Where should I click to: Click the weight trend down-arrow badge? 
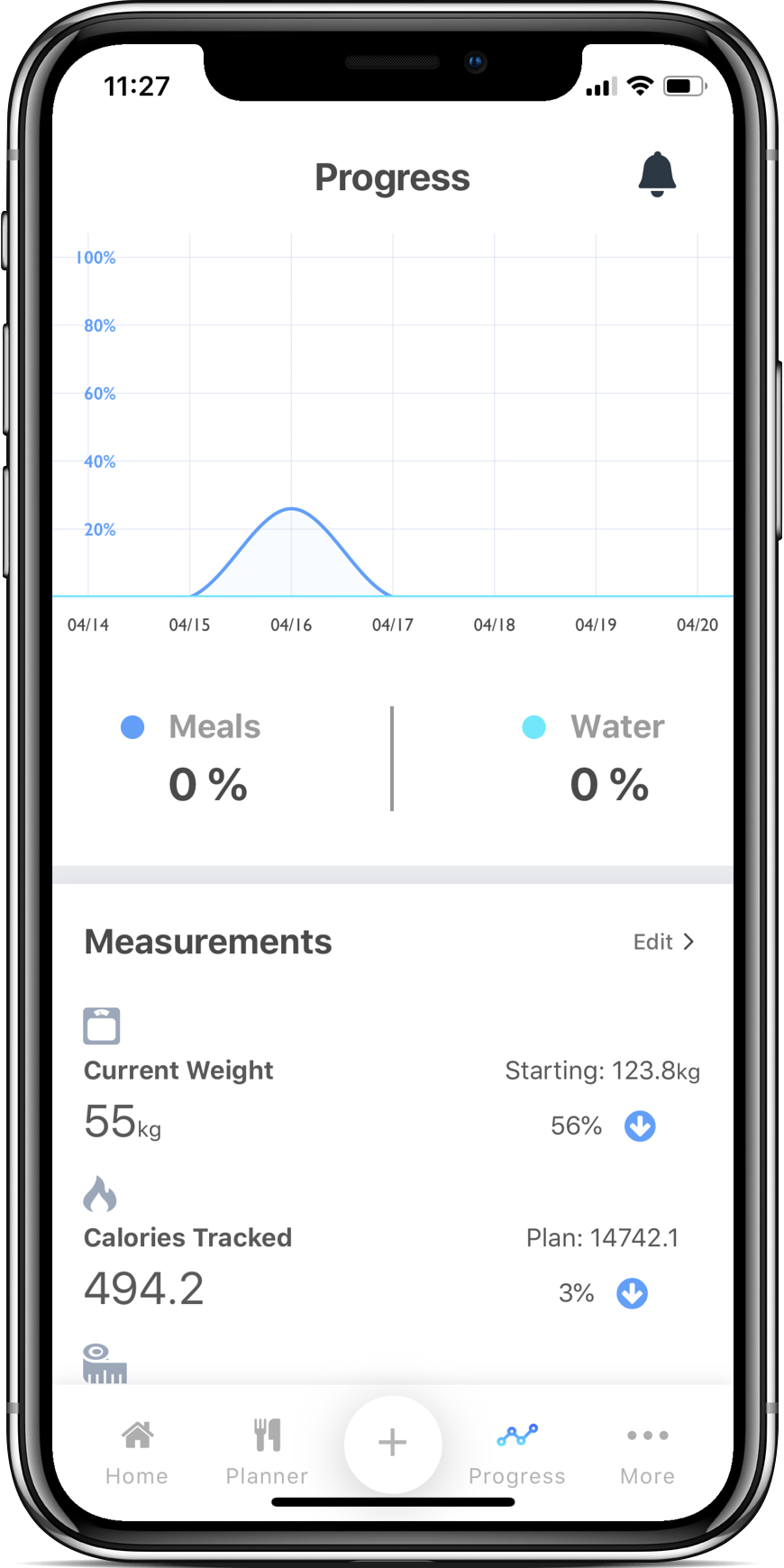[x=640, y=1126]
